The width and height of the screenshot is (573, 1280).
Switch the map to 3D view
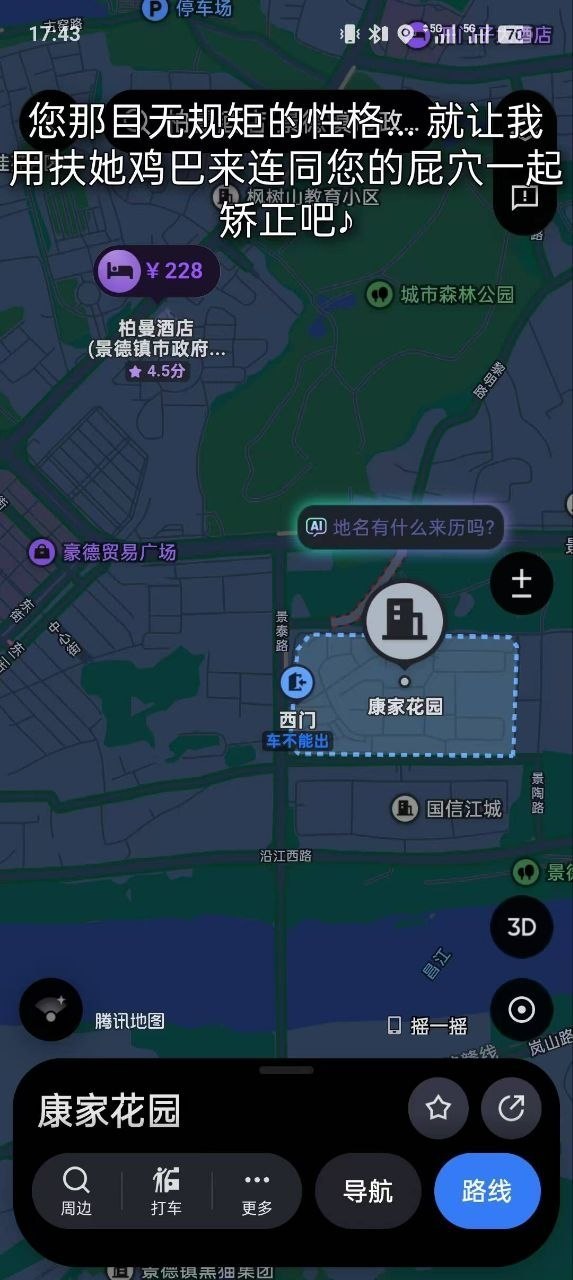pos(522,927)
